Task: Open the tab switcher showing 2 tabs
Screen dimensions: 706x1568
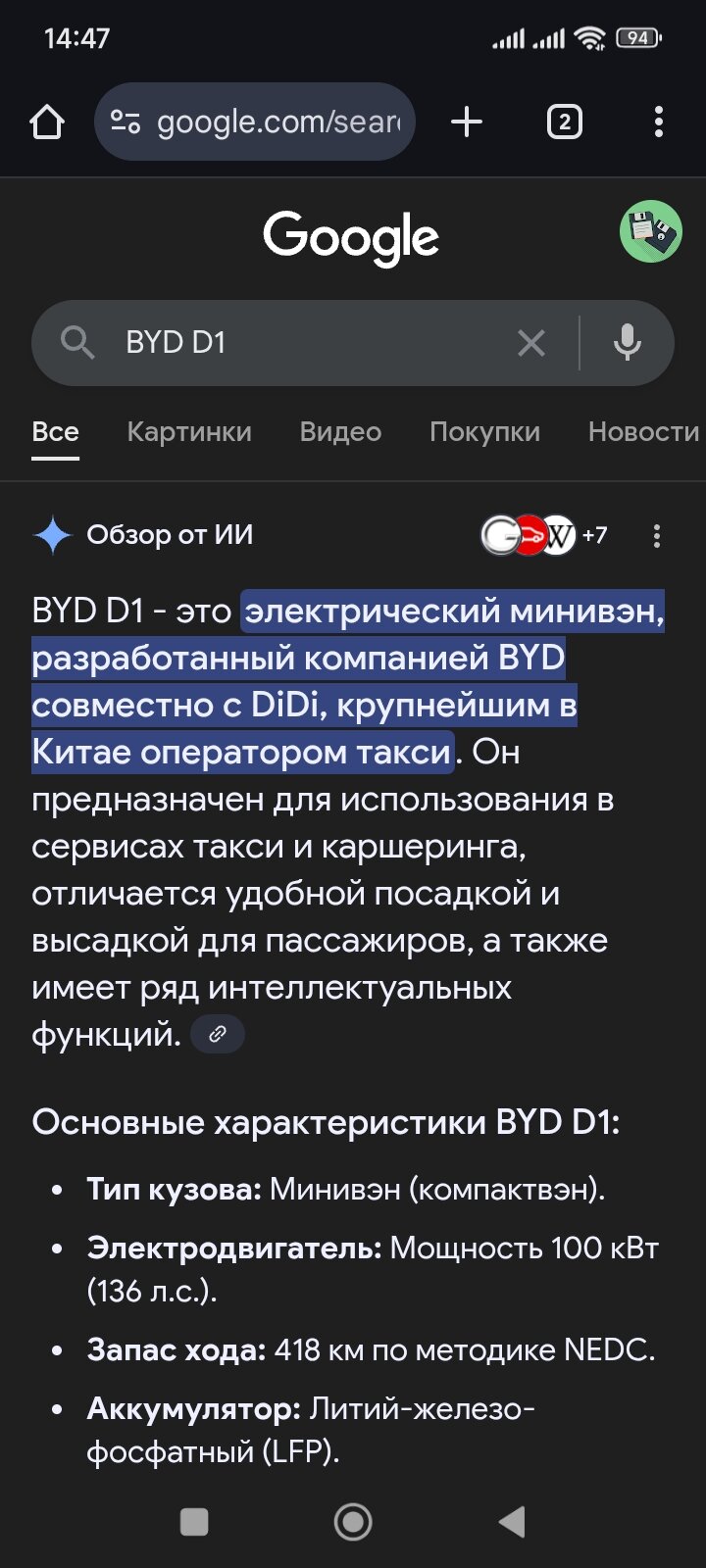Action: coord(564,122)
